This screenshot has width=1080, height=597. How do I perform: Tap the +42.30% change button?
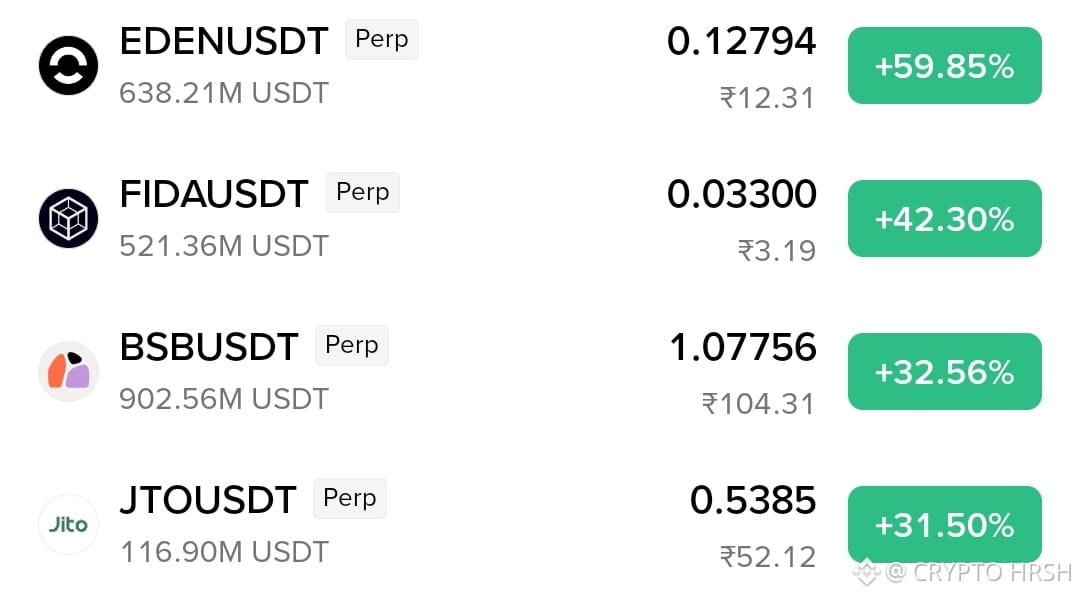point(944,219)
